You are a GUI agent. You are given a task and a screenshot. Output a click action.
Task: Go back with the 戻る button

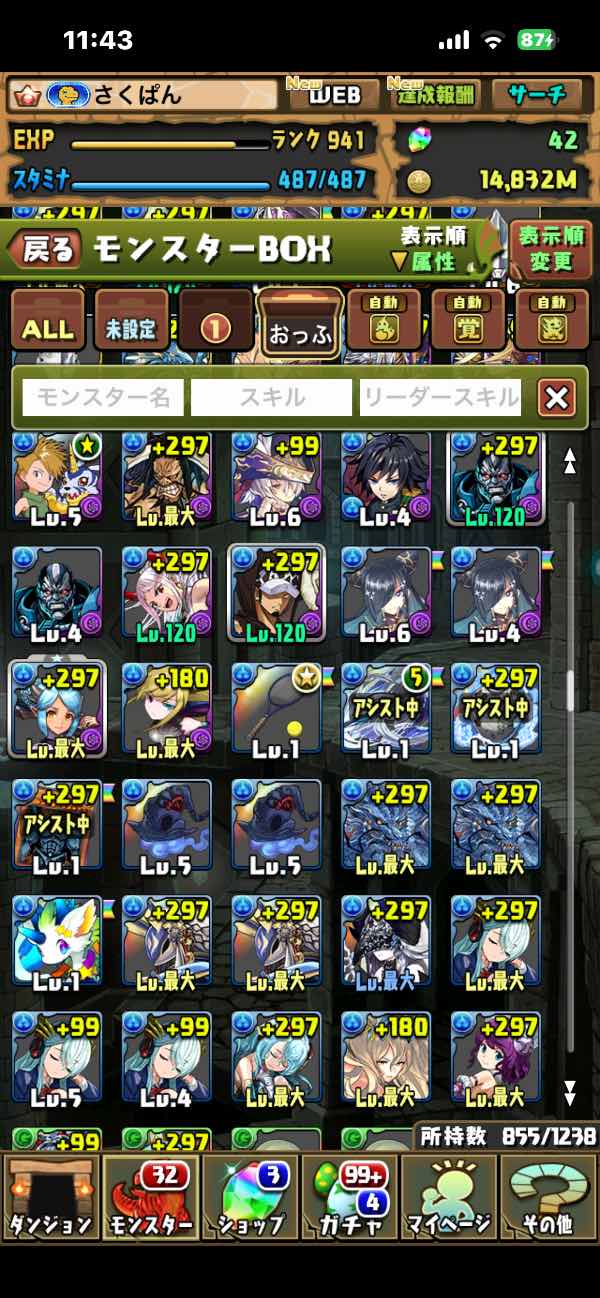pyautogui.click(x=46, y=249)
